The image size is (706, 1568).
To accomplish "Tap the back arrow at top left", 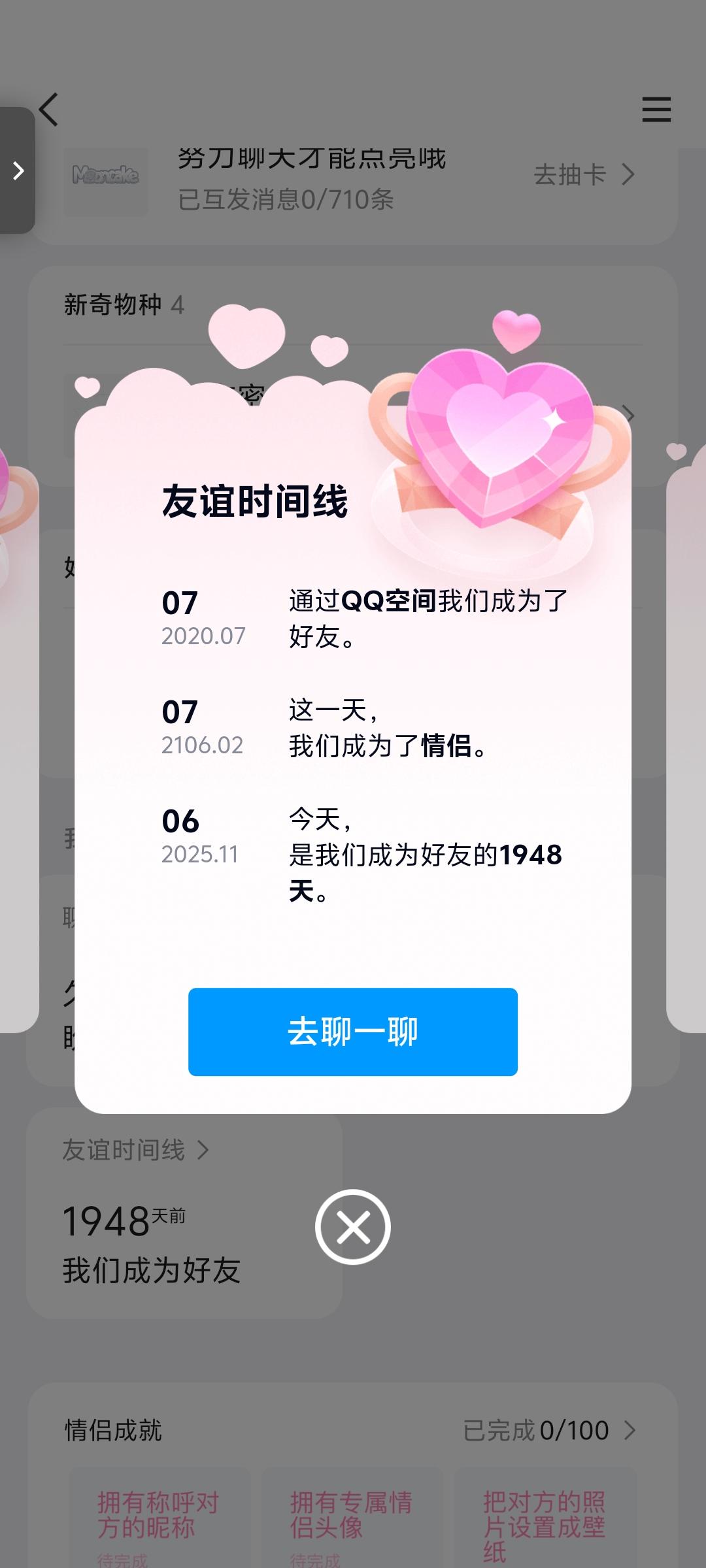I will [49, 110].
